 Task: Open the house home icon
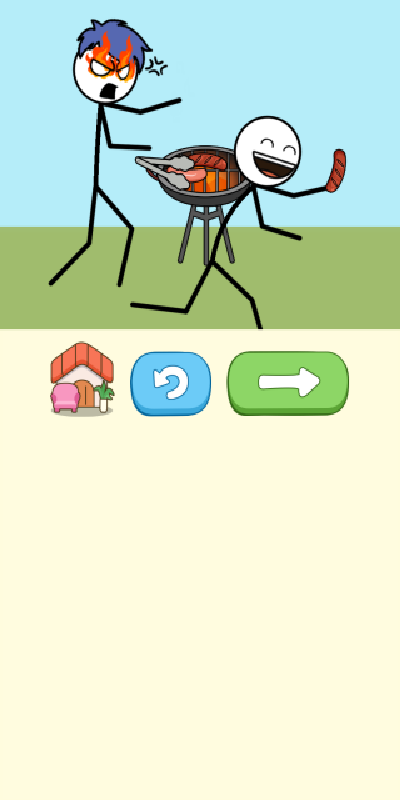tap(82, 379)
